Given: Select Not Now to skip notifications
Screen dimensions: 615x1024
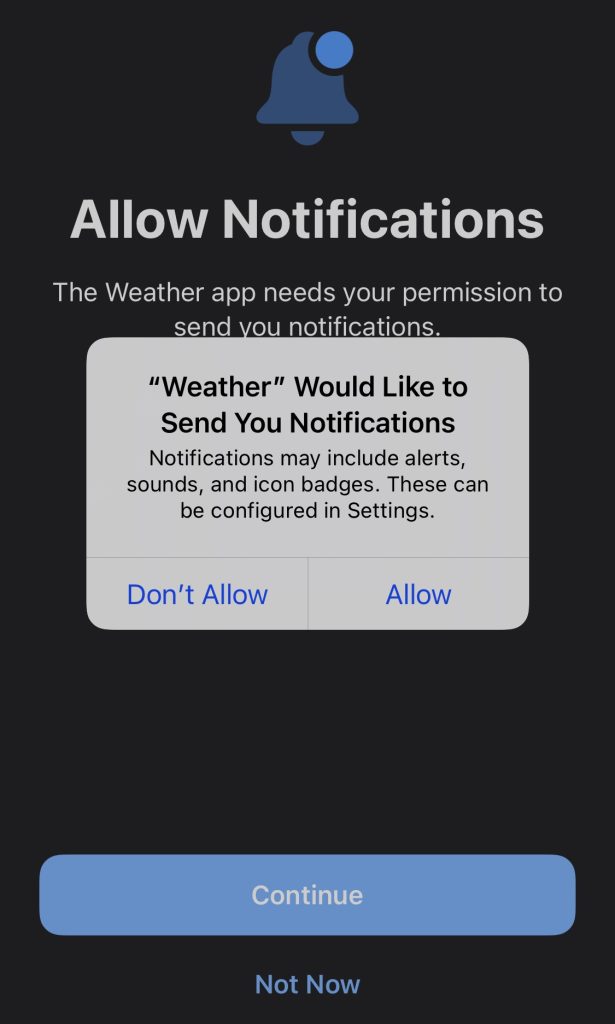Looking at the screenshot, I should coord(307,984).
